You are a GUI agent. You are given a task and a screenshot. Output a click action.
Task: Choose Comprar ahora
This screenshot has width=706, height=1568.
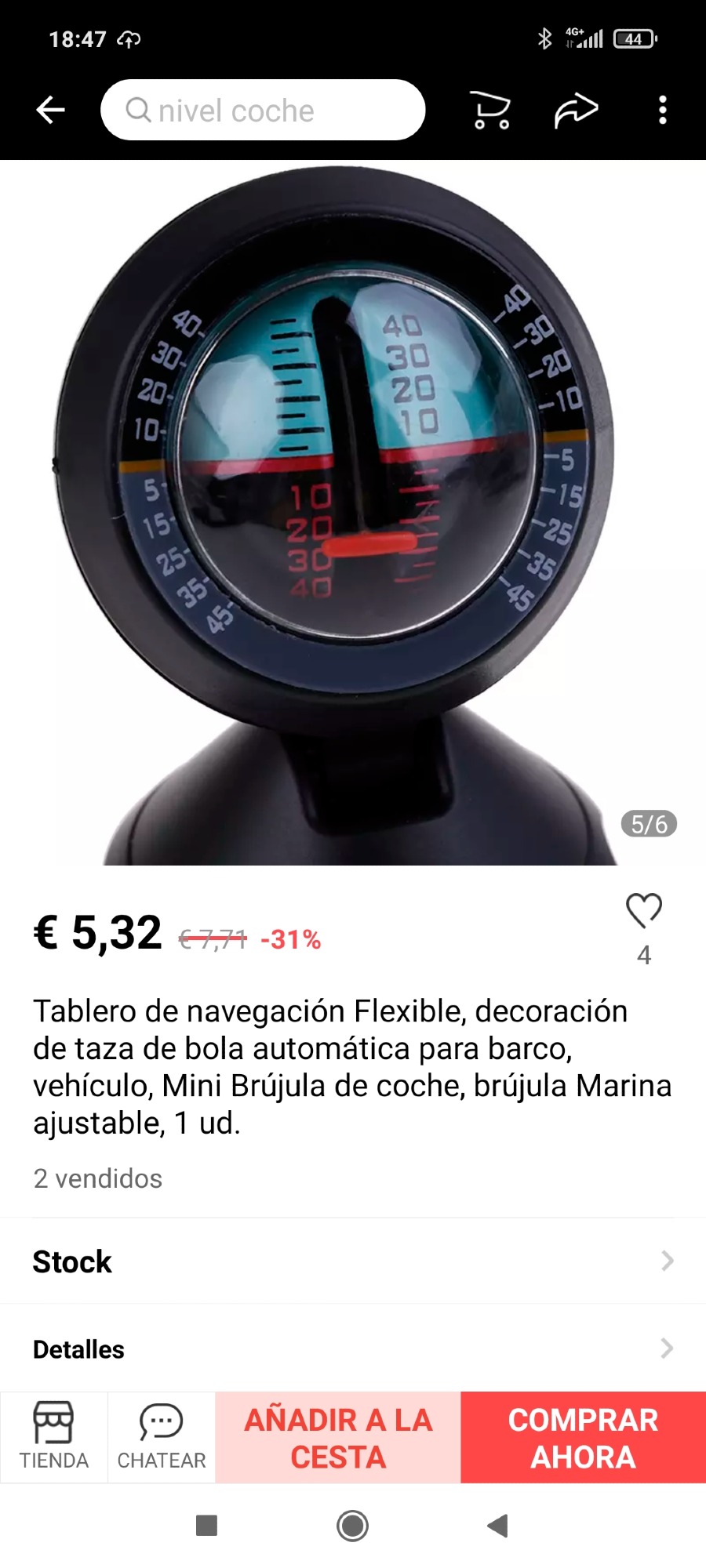pos(584,1438)
